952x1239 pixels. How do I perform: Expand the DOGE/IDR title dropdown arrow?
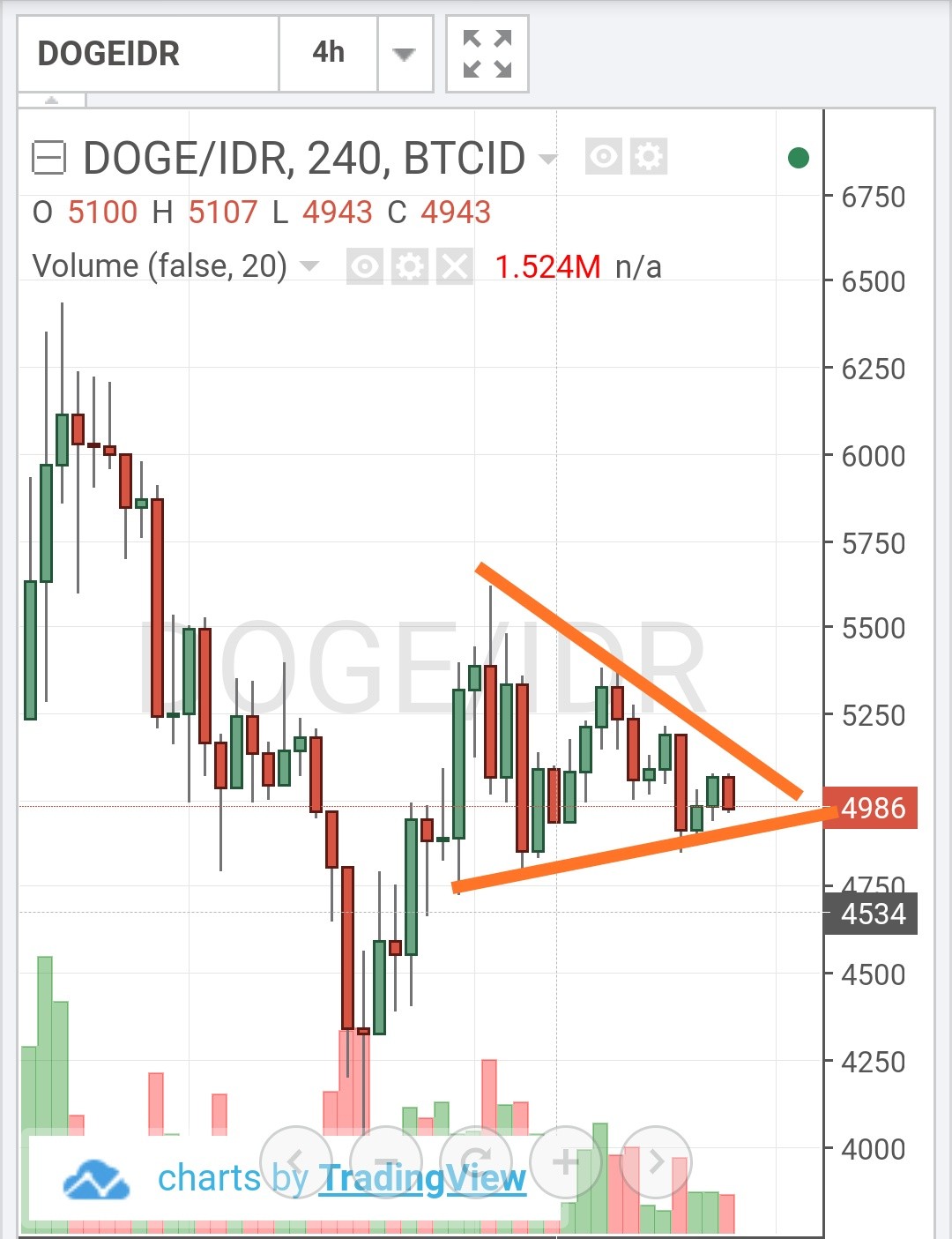[x=547, y=160]
